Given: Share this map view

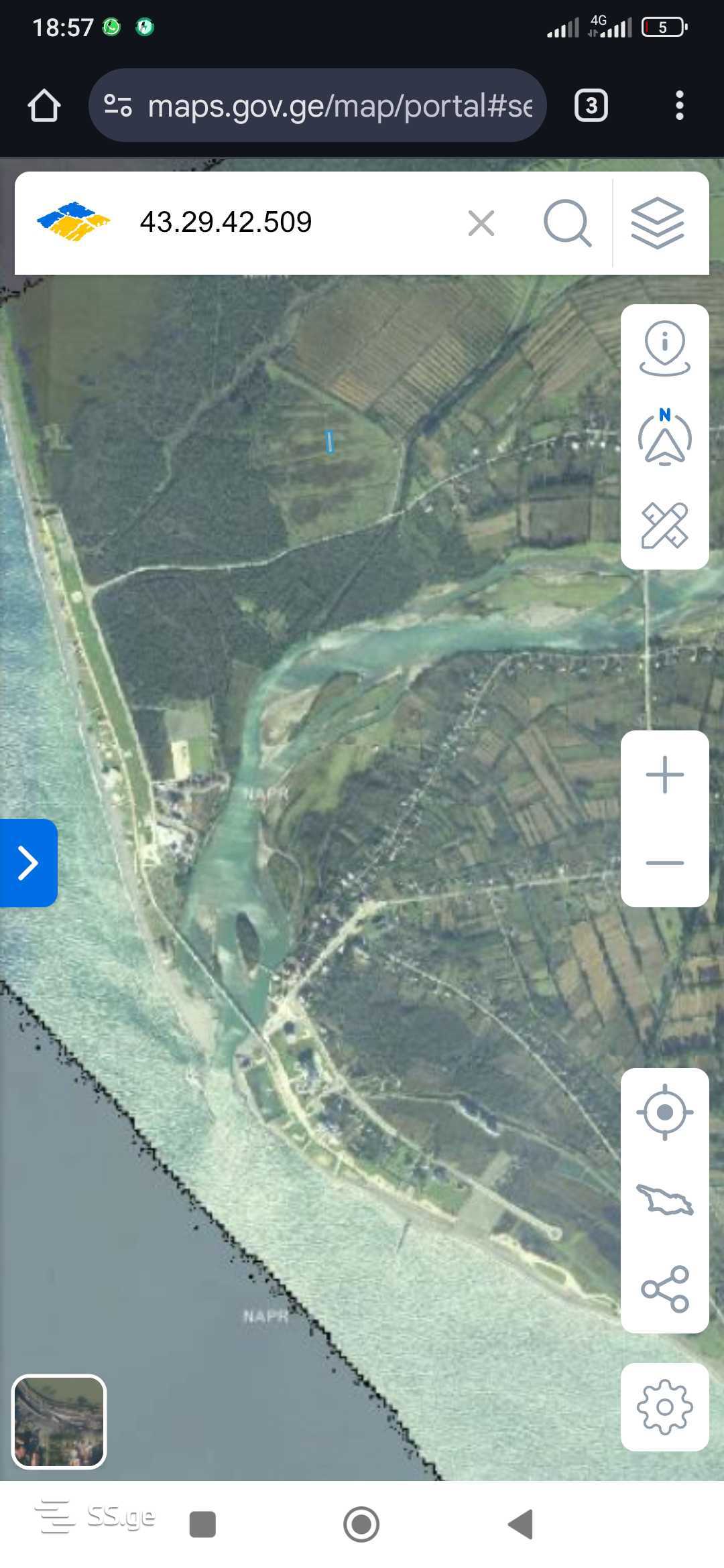Looking at the screenshot, I should (664, 1289).
